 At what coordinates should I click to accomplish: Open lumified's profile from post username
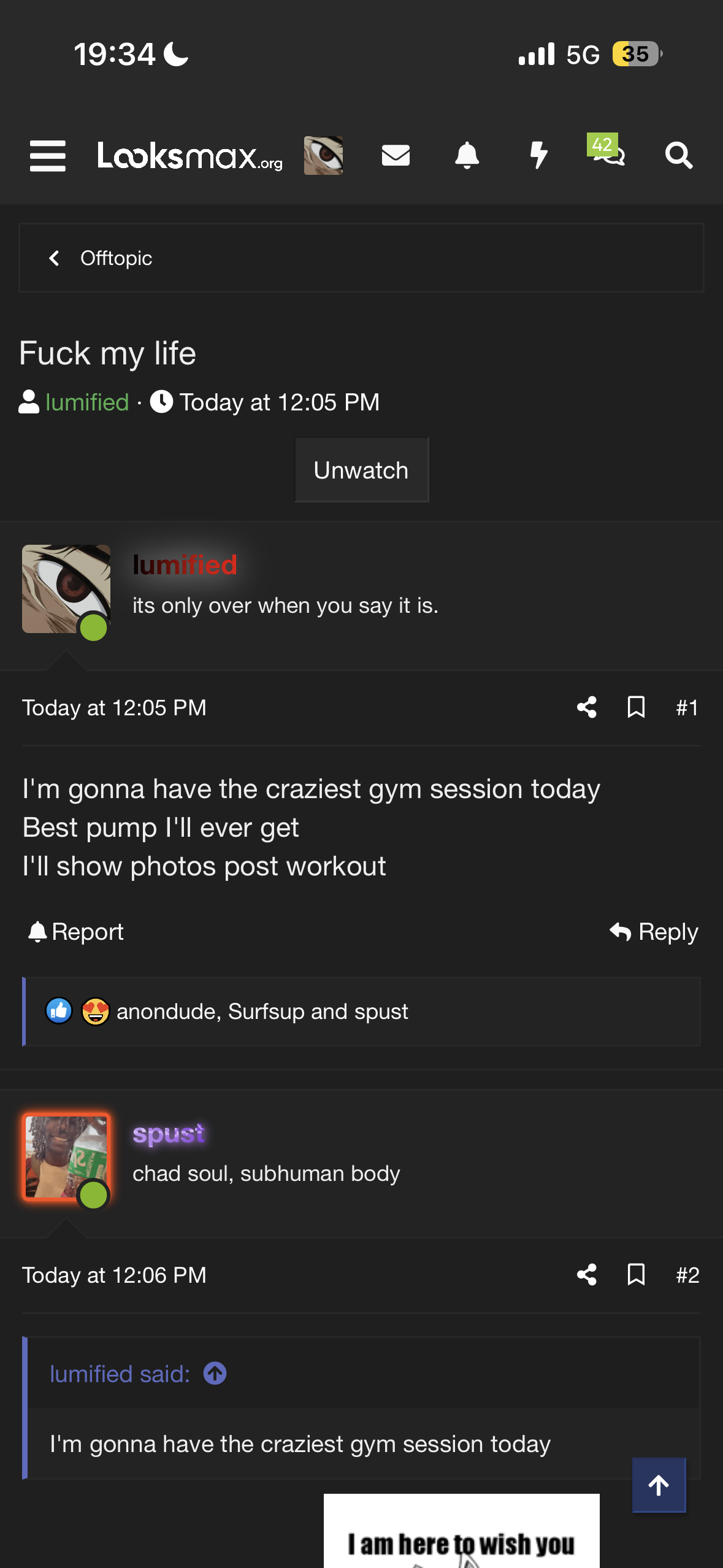pyautogui.click(x=185, y=565)
